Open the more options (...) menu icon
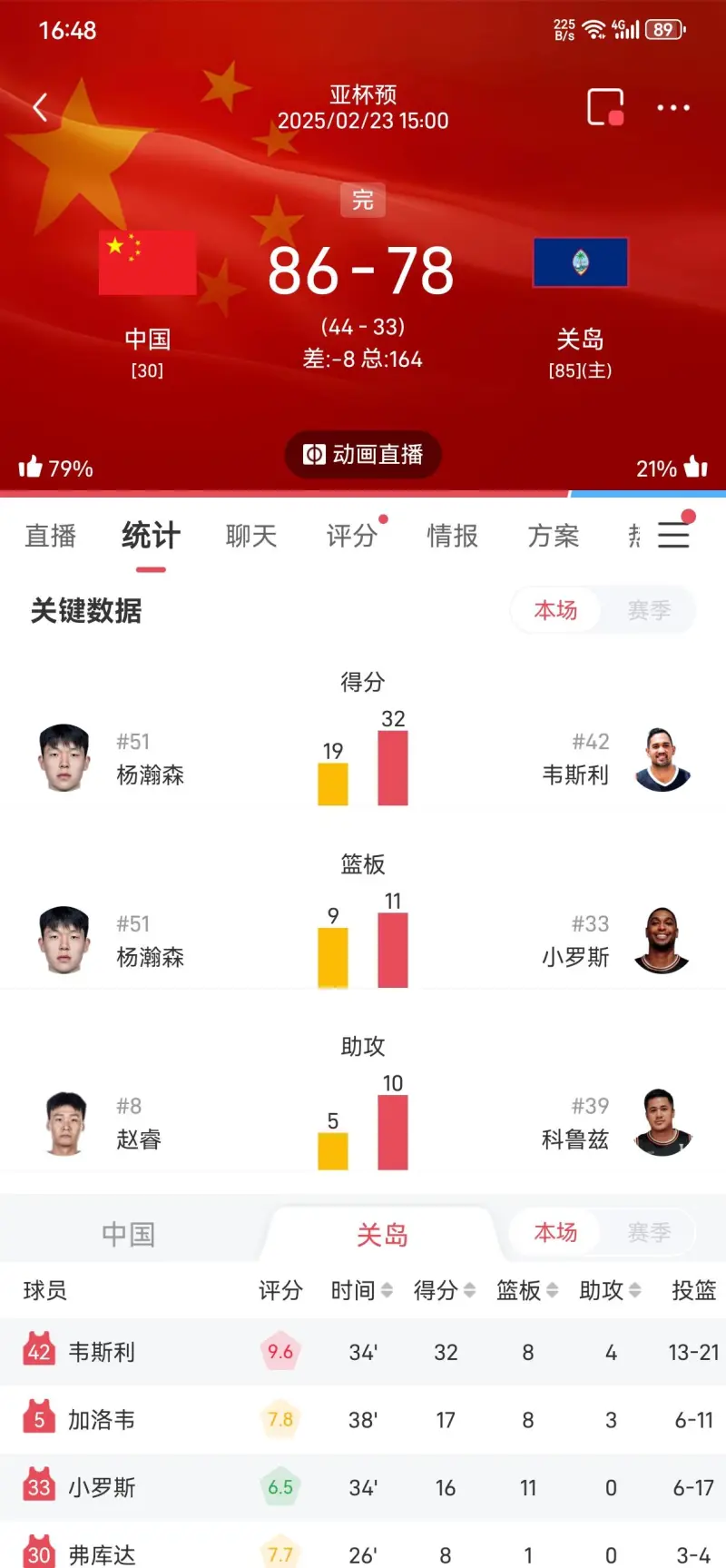Screen dimensions: 726x1568 (x=672, y=107)
